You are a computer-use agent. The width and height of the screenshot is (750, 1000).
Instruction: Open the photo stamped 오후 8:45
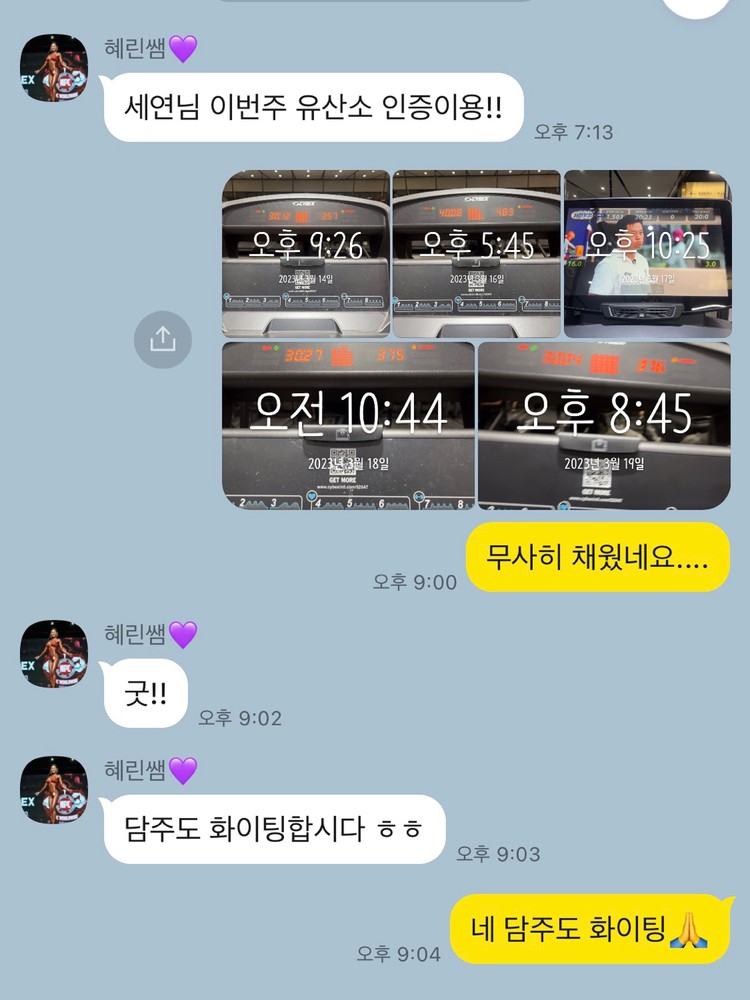[604, 426]
